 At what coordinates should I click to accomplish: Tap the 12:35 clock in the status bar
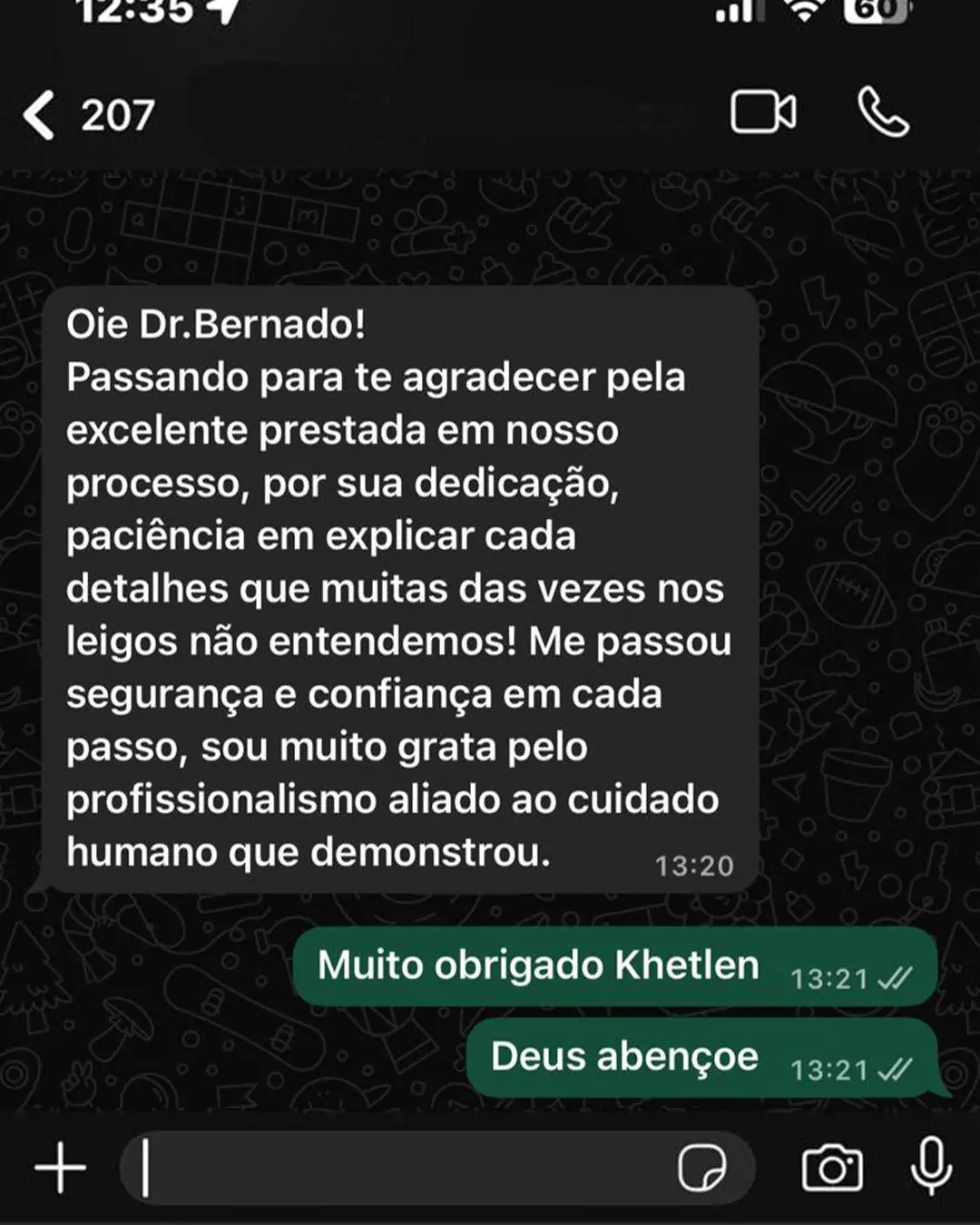[136, 11]
